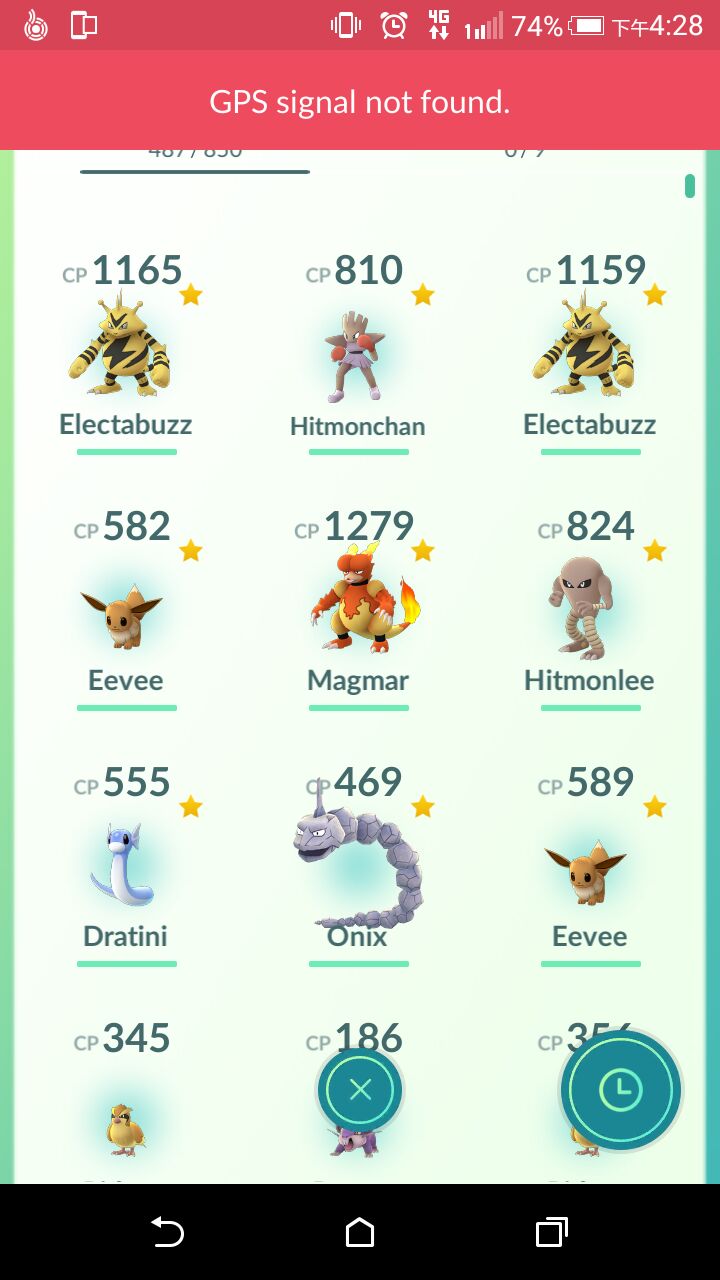Open Magmar with CP 1279
The height and width of the screenshot is (1280, 720).
point(358,608)
